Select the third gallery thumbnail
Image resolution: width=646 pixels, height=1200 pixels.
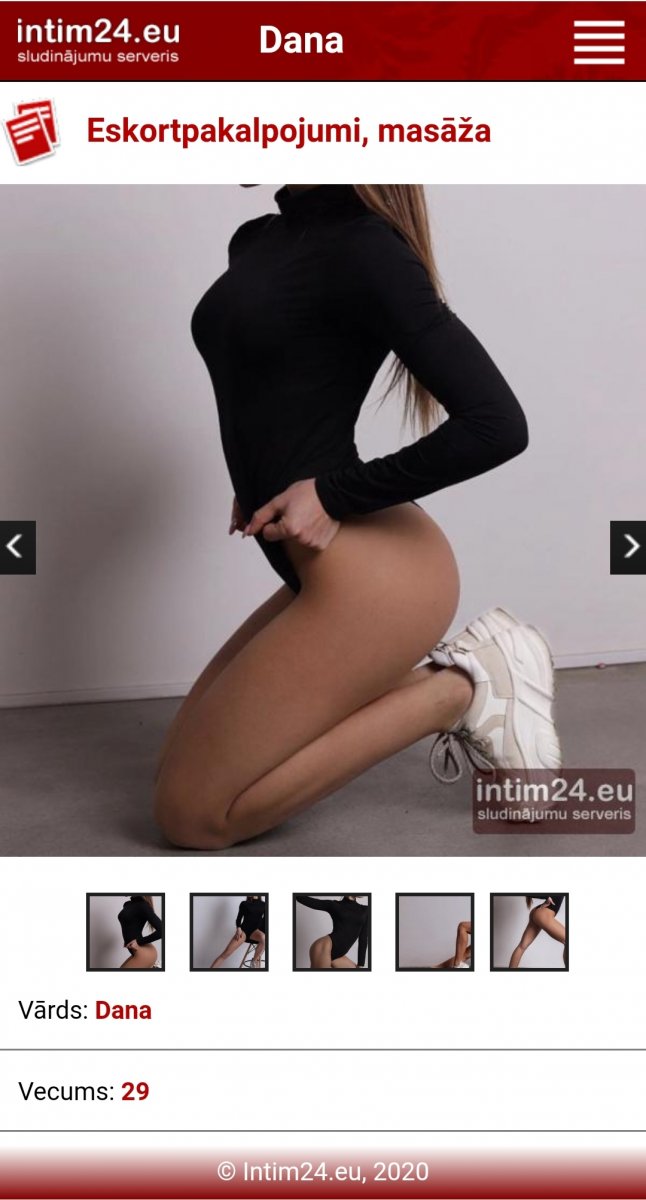click(332, 932)
